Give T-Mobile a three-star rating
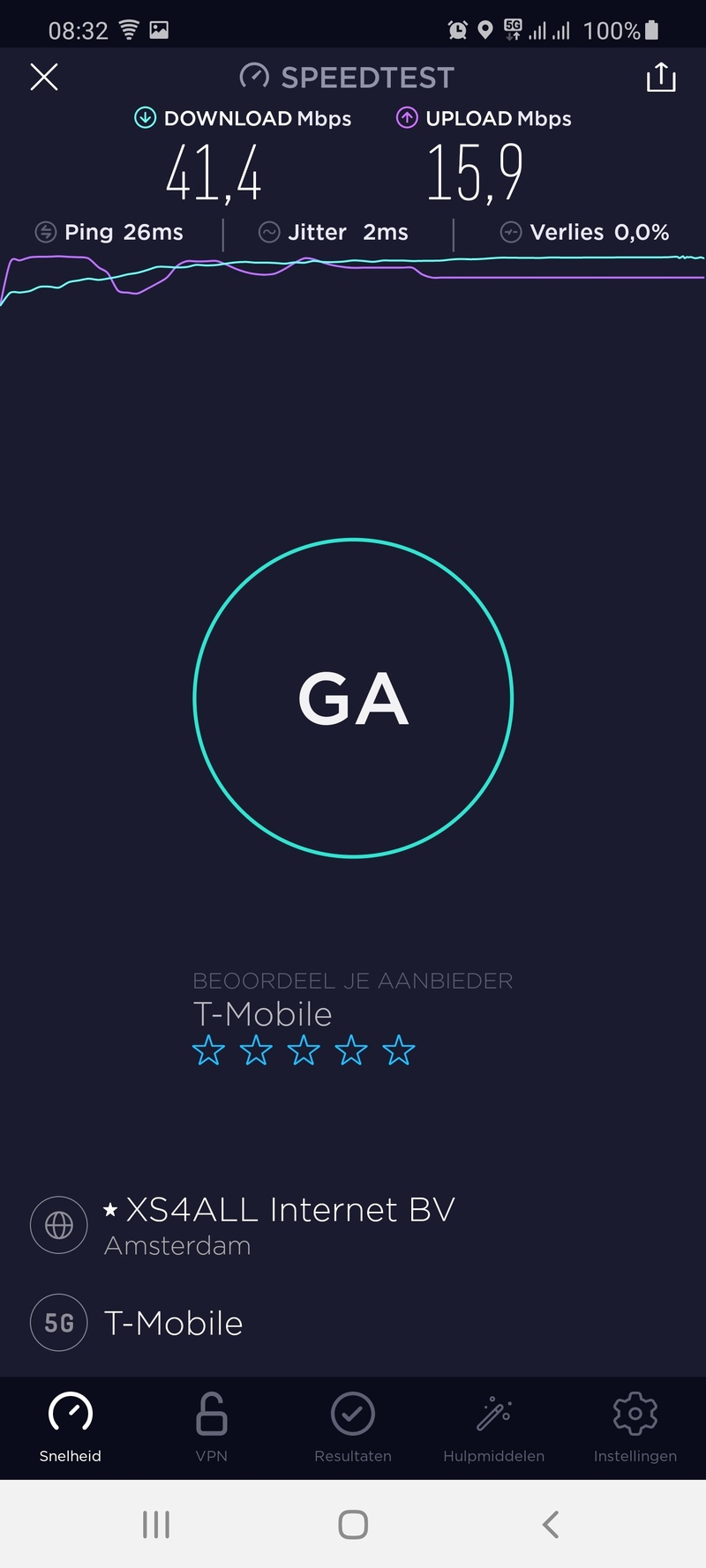This screenshot has width=706, height=1568. [x=304, y=1050]
